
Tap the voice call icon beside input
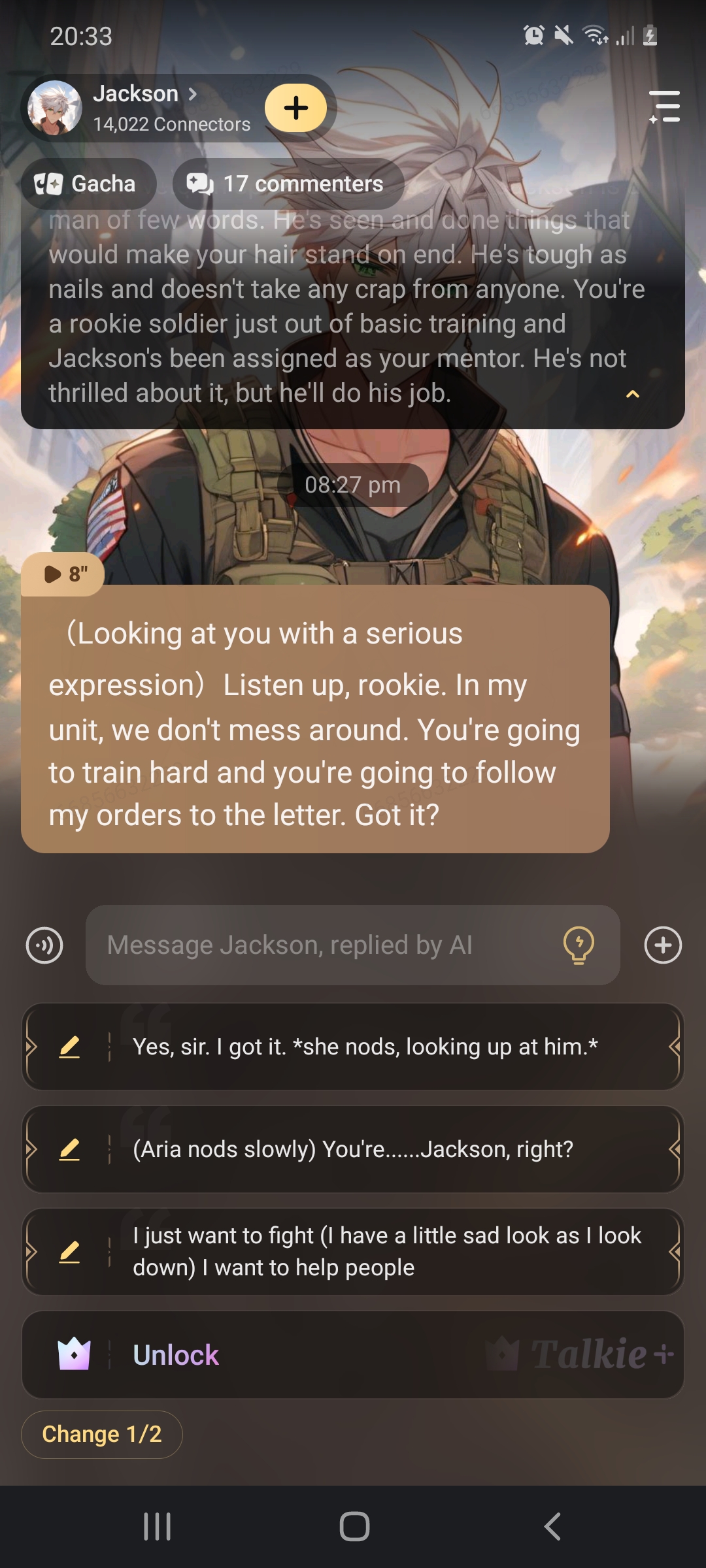pos(44,945)
